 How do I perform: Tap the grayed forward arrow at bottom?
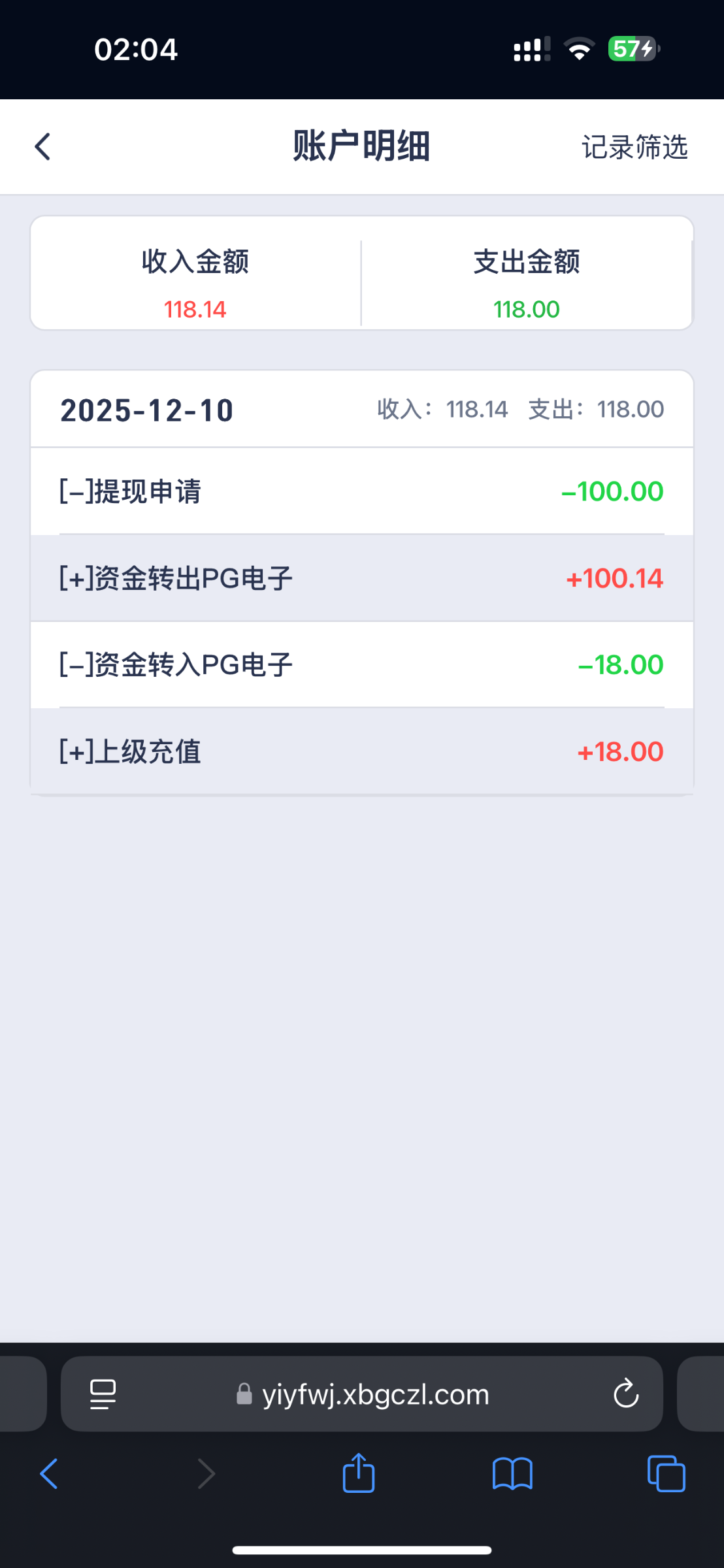[206, 1473]
